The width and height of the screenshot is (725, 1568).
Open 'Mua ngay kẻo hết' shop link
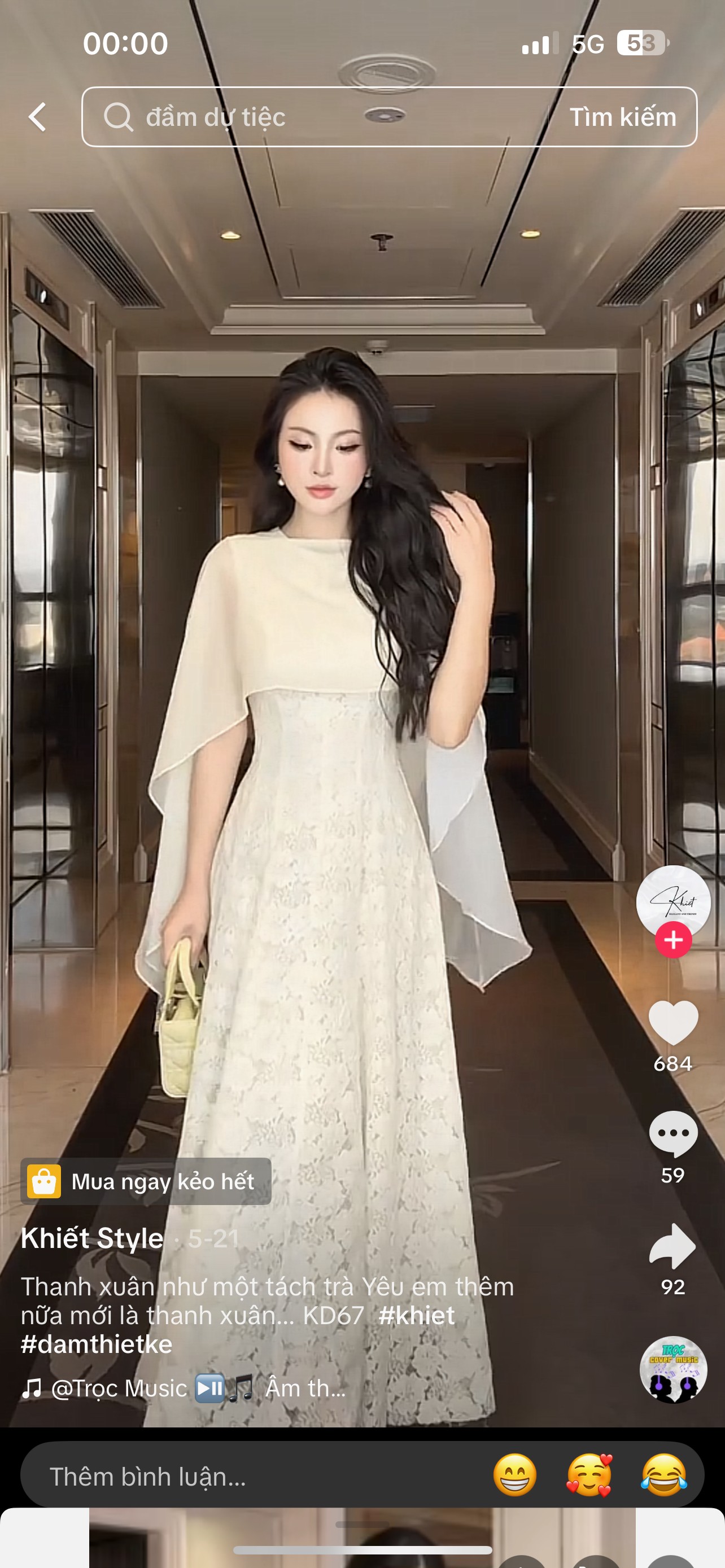click(x=146, y=1181)
